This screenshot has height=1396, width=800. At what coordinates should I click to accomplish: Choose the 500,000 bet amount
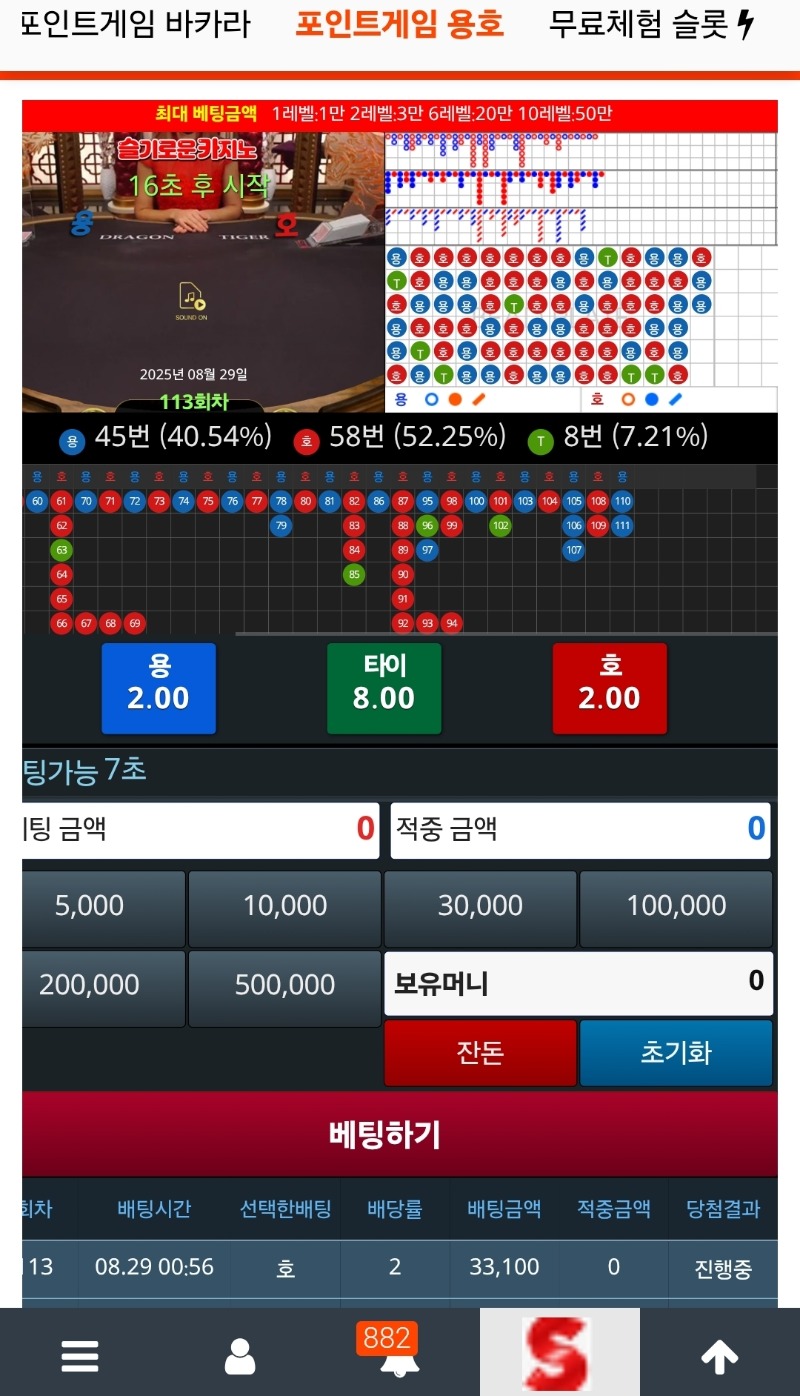285,986
